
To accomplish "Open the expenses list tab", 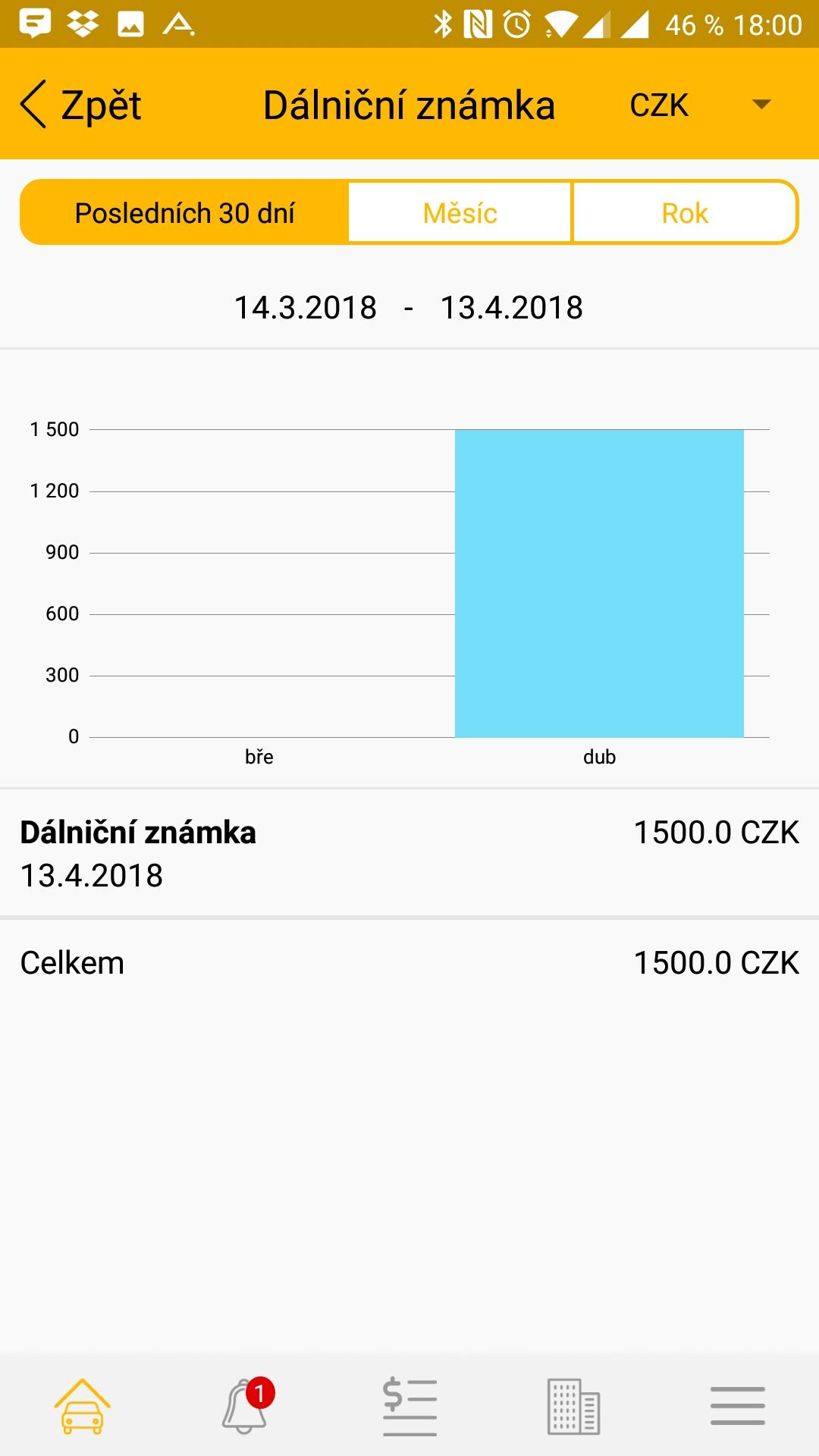I will coord(409,1406).
